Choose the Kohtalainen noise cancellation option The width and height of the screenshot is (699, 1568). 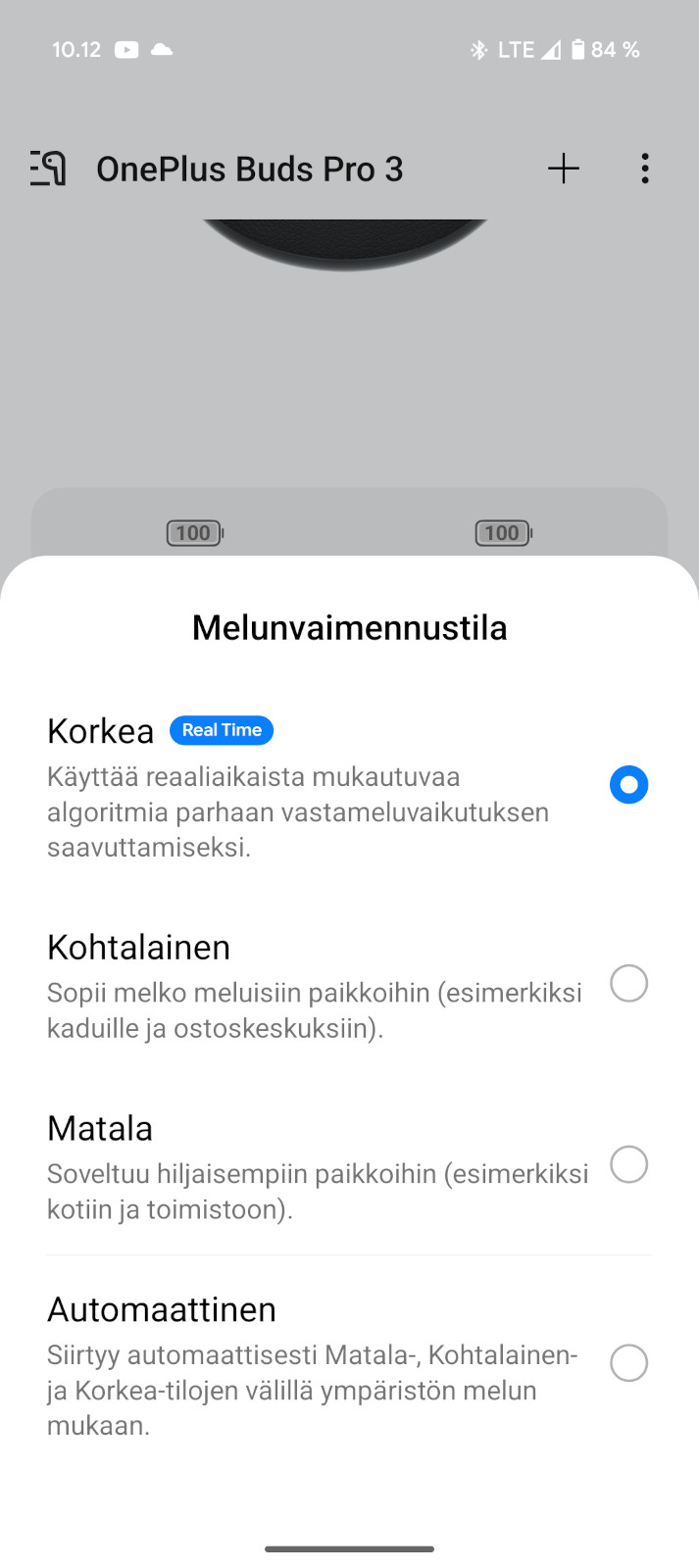tap(349, 985)
